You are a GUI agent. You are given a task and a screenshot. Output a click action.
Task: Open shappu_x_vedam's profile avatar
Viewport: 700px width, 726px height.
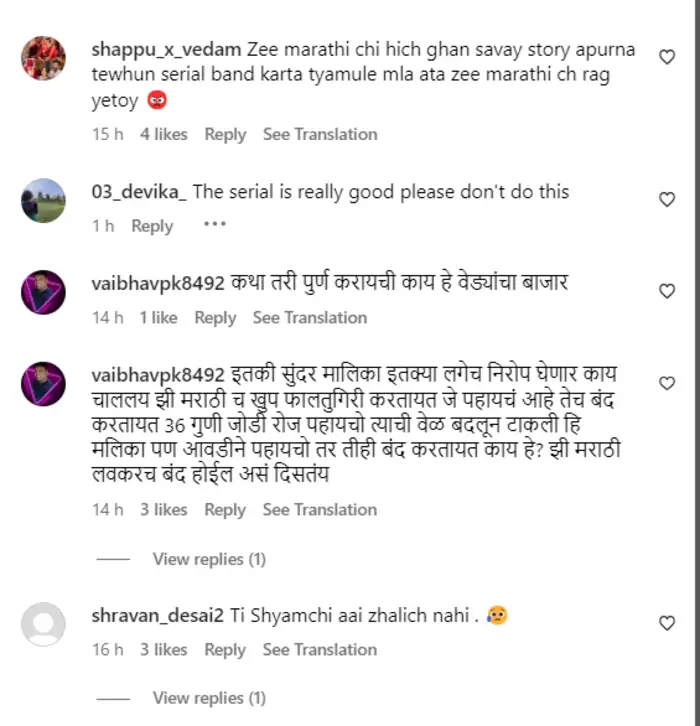pyautogui.click(x=43, y=58)
